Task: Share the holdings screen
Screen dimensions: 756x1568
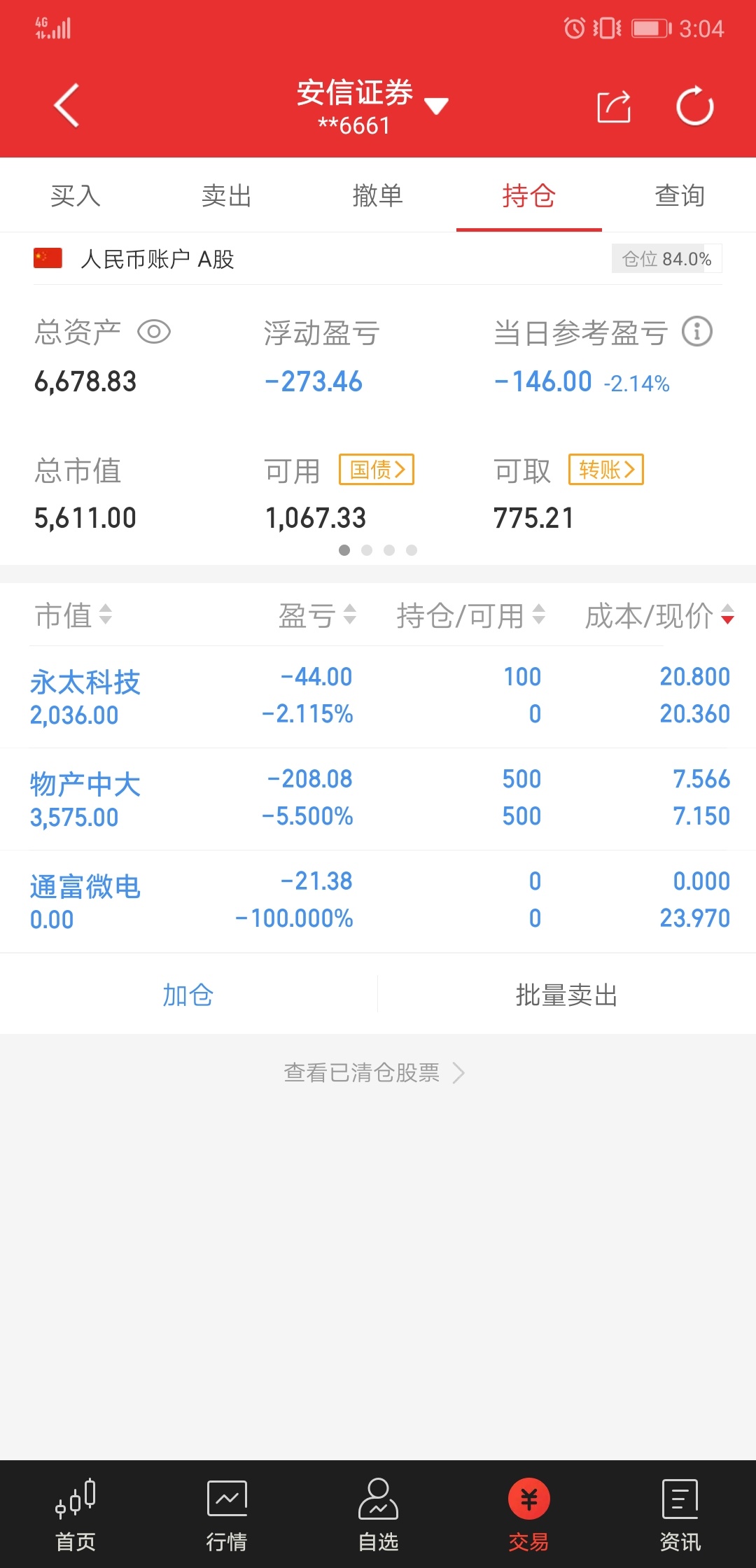Action: click(614, 106)
